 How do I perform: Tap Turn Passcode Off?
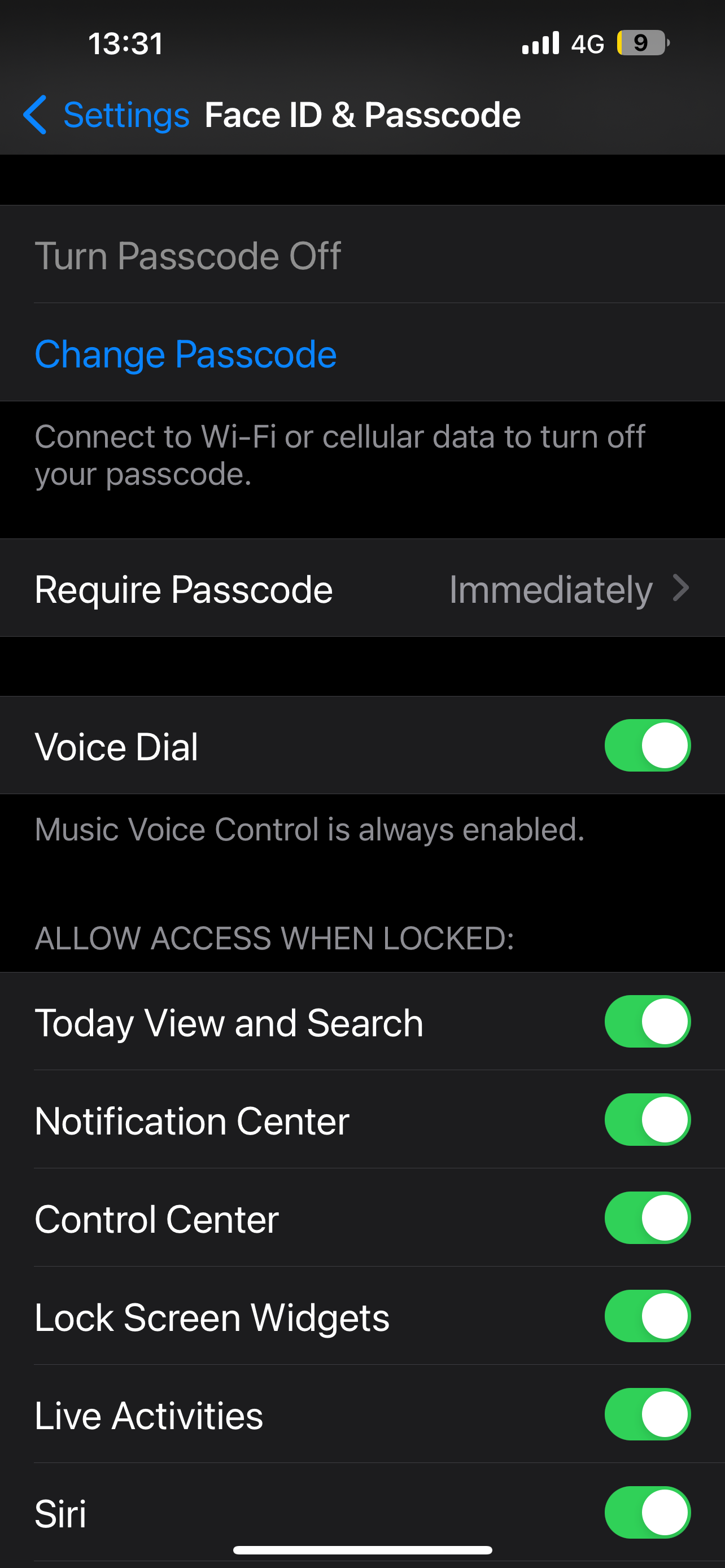click(188, 256)
